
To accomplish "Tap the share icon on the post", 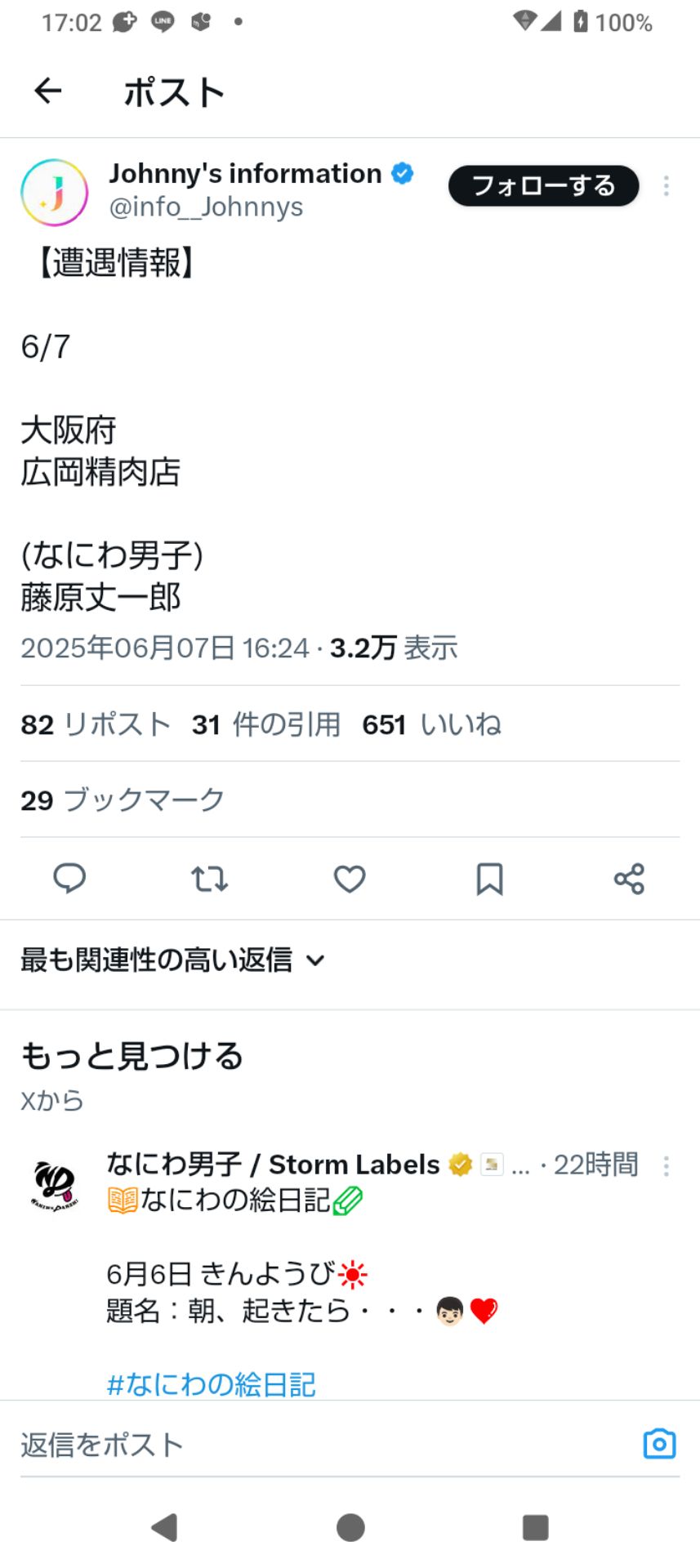I will (x=629, y=879).
